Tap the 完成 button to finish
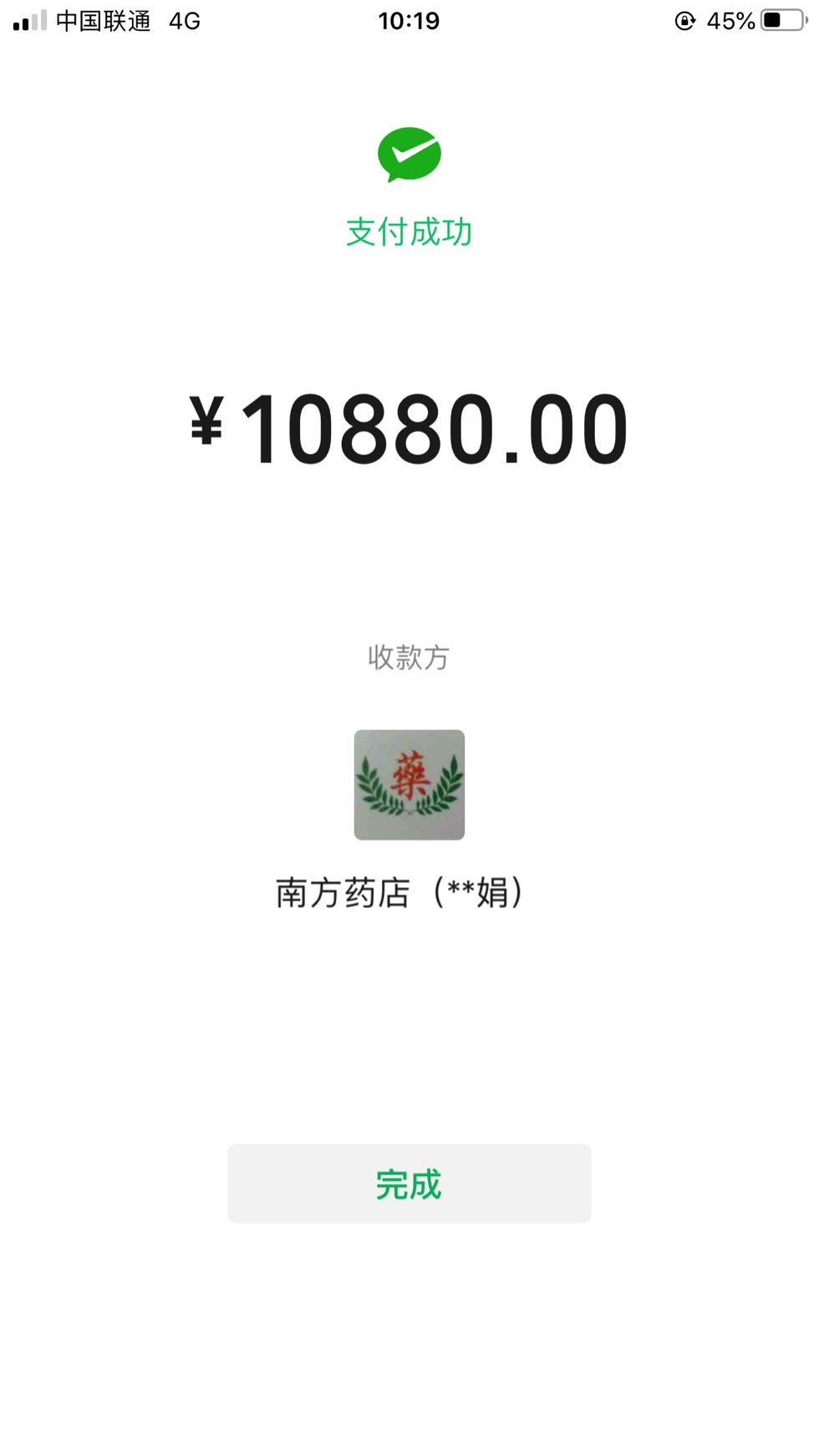The width and height of the screenshot is (819, 1456). click(x=409, y=1184)
